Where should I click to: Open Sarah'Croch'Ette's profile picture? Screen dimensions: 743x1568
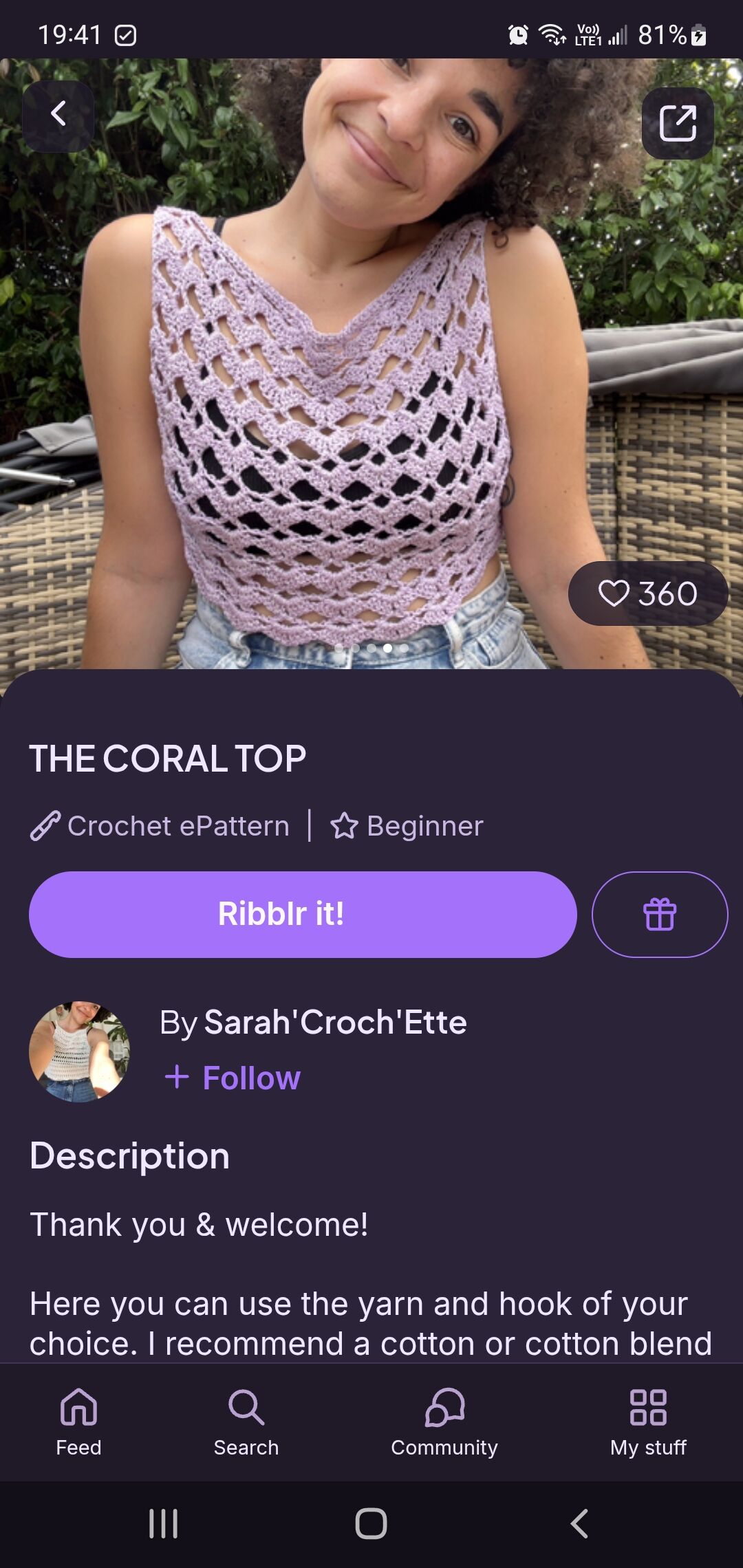pos(79,1052)
